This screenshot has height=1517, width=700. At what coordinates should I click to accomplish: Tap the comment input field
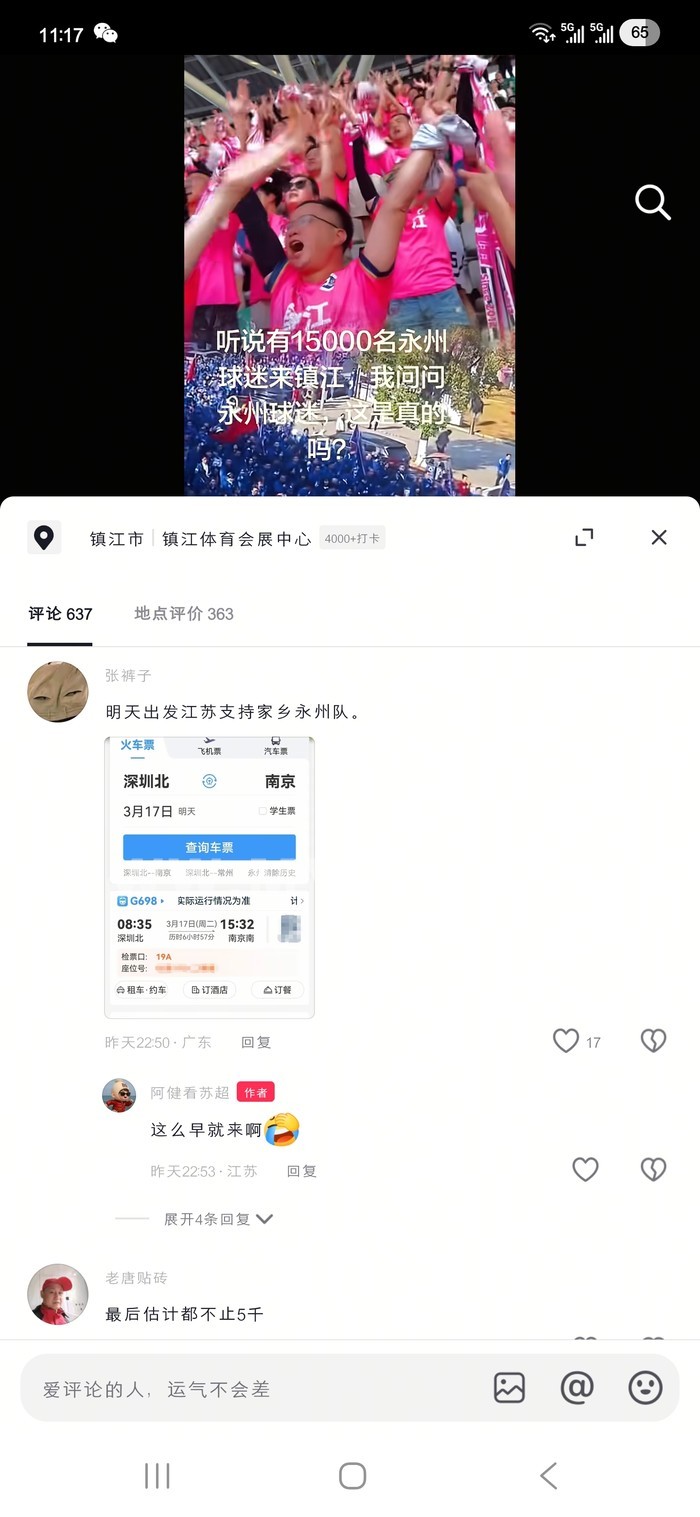250,1389
